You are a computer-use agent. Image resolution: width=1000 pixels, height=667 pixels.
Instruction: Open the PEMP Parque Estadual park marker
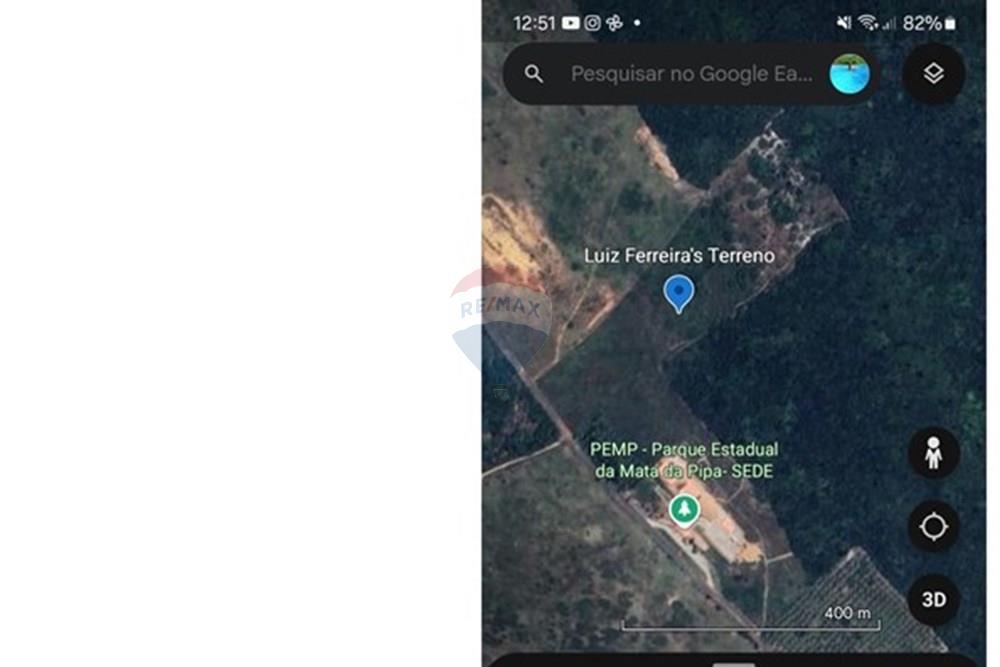(684, 510)
